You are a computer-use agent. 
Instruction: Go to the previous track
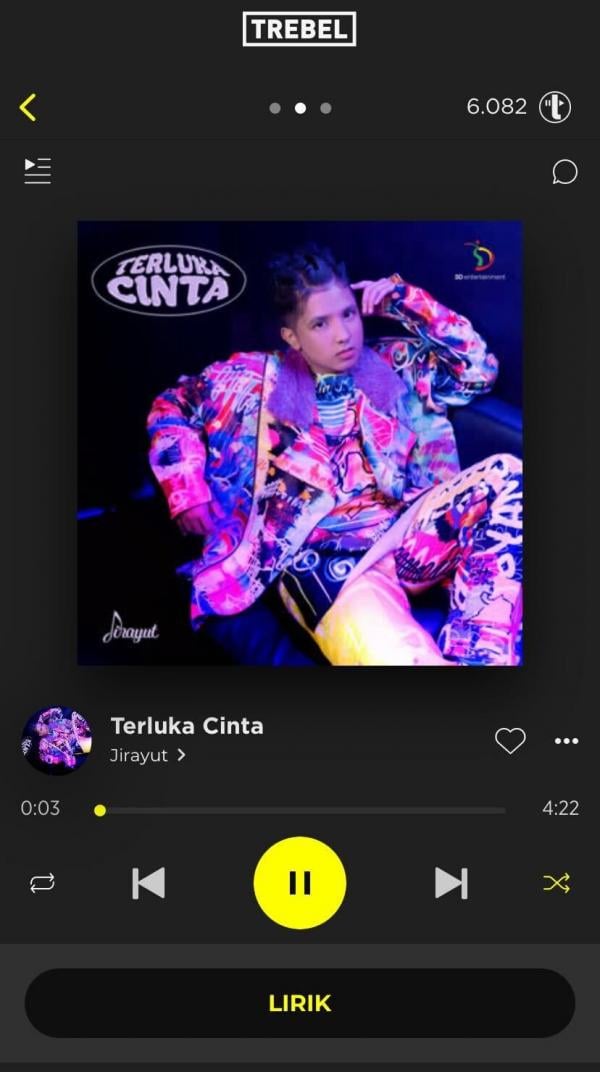click(149, 883)
